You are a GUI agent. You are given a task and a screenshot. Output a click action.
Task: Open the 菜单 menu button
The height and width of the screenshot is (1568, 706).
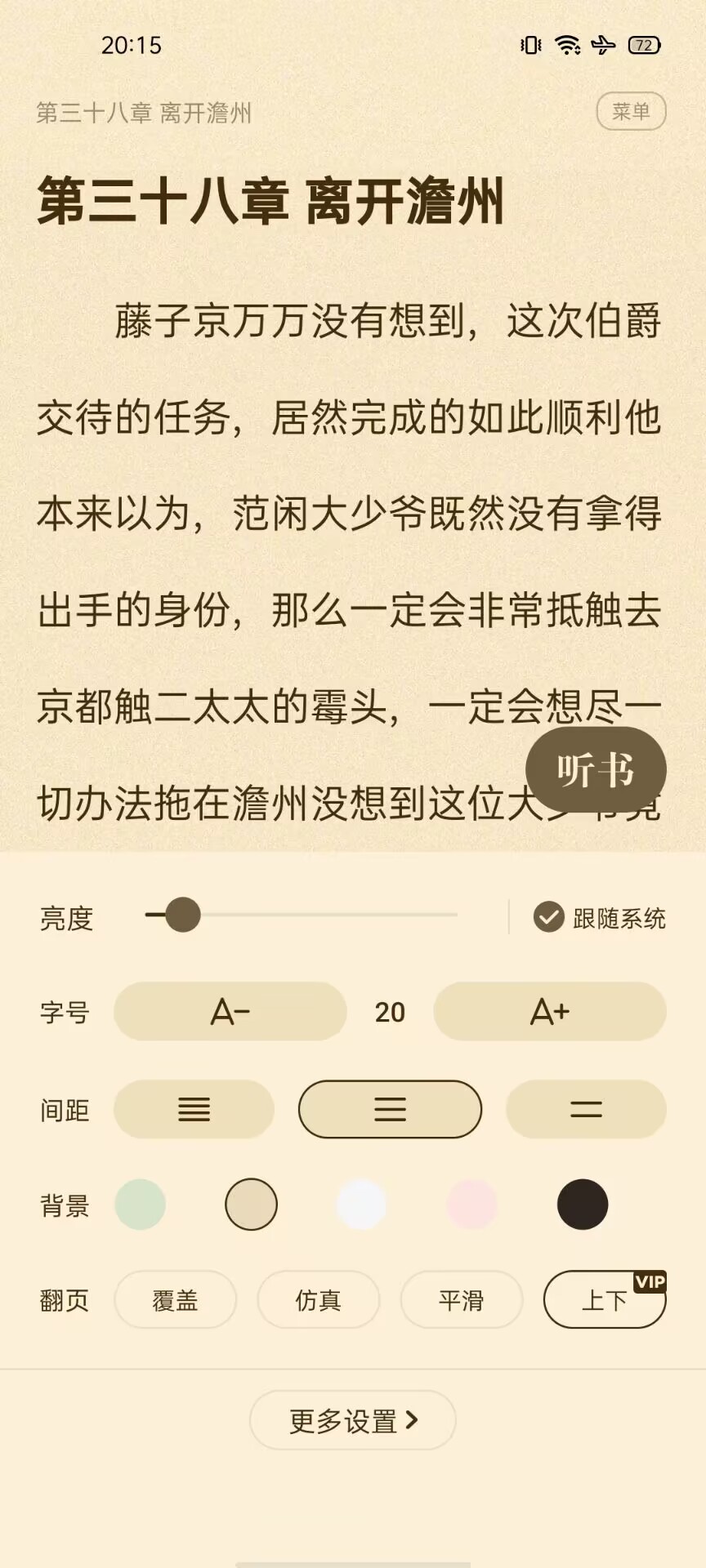coord(631,111)
